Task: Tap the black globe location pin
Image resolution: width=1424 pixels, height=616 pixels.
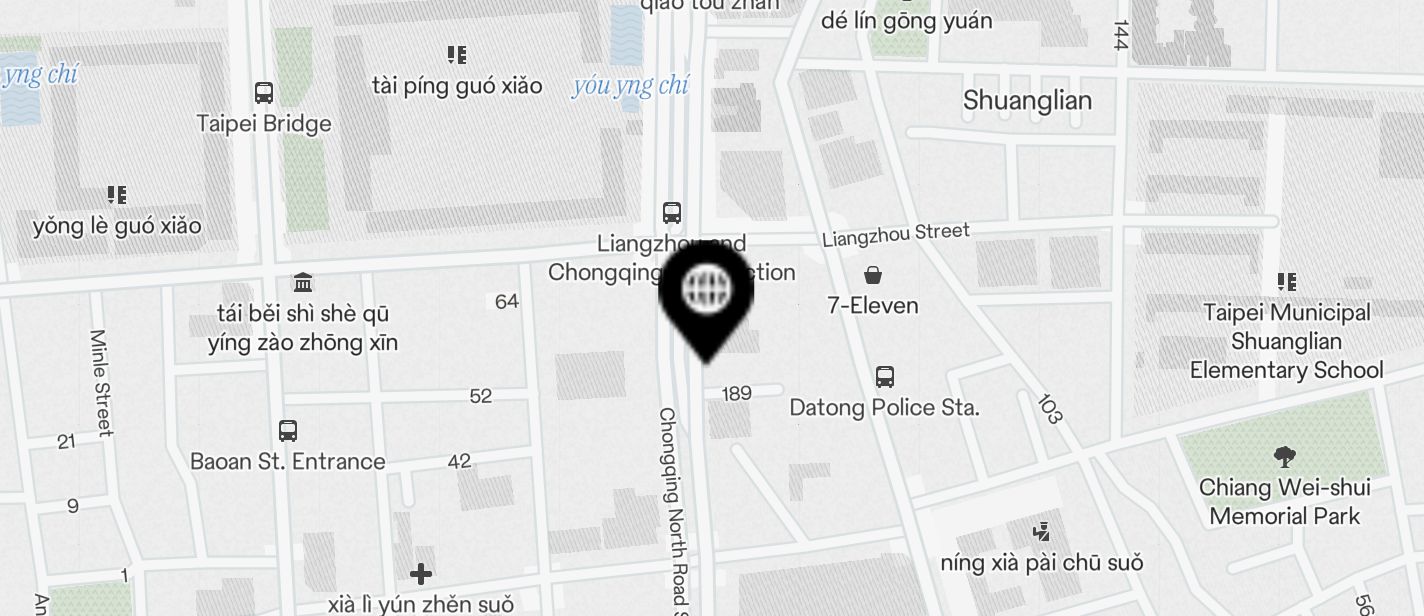Action: [x=707, y=294]
